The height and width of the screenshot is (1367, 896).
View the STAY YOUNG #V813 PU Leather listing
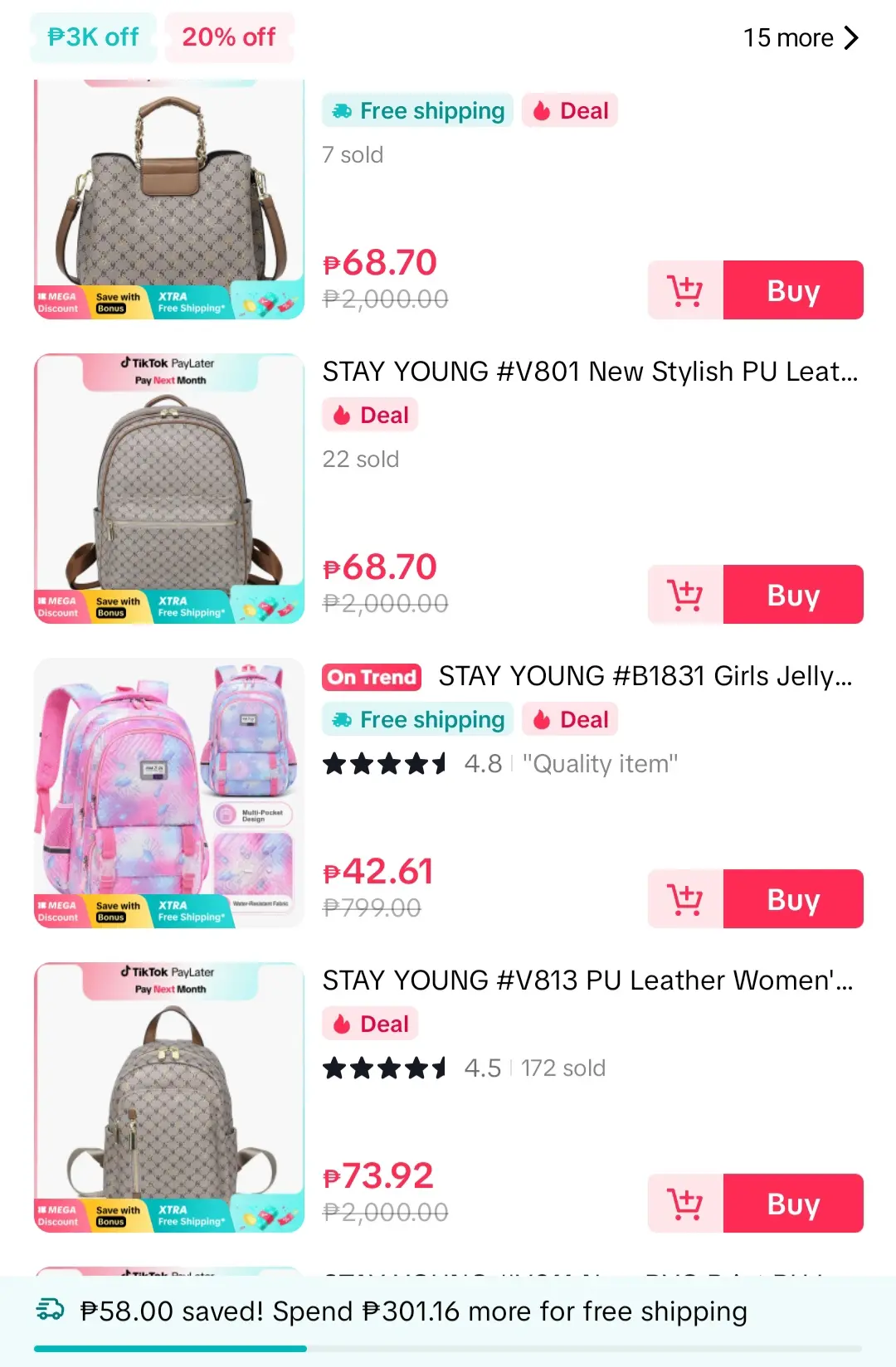(x=587, y=980)
